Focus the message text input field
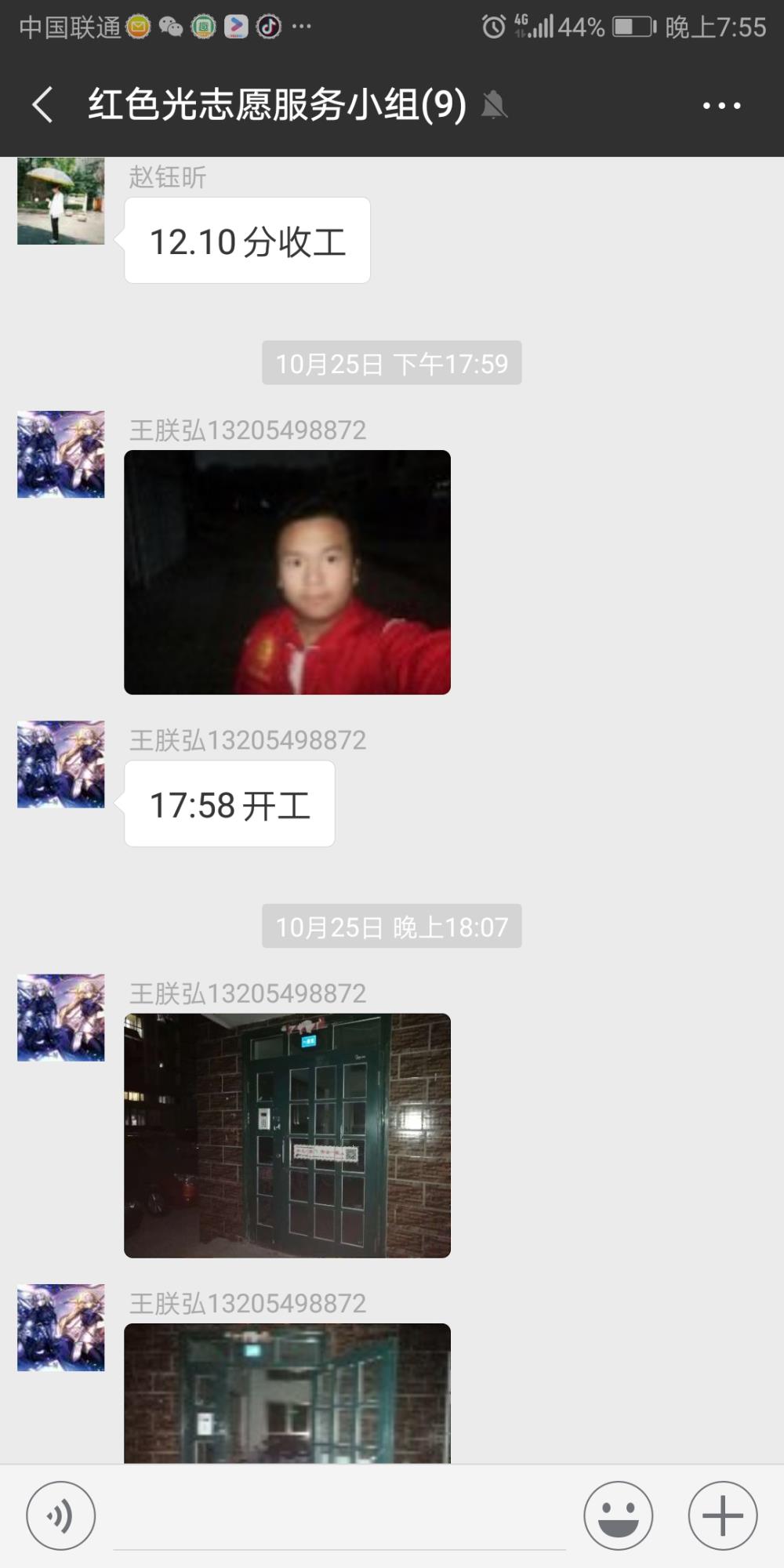This screenshot has width=784, height=1568. click(339, 1517)
